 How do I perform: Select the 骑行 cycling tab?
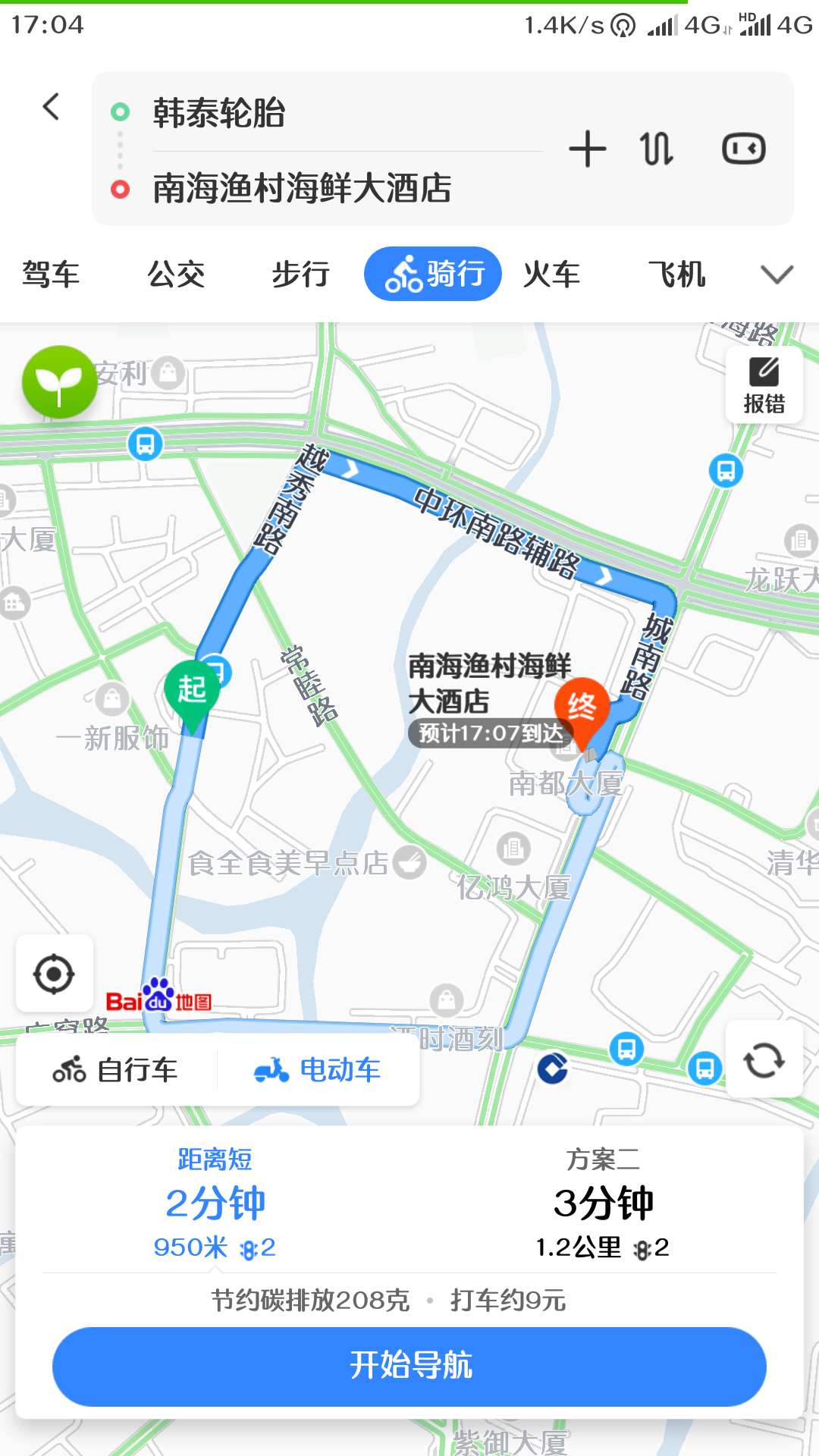pyautogui.click(x=433, y=275)
